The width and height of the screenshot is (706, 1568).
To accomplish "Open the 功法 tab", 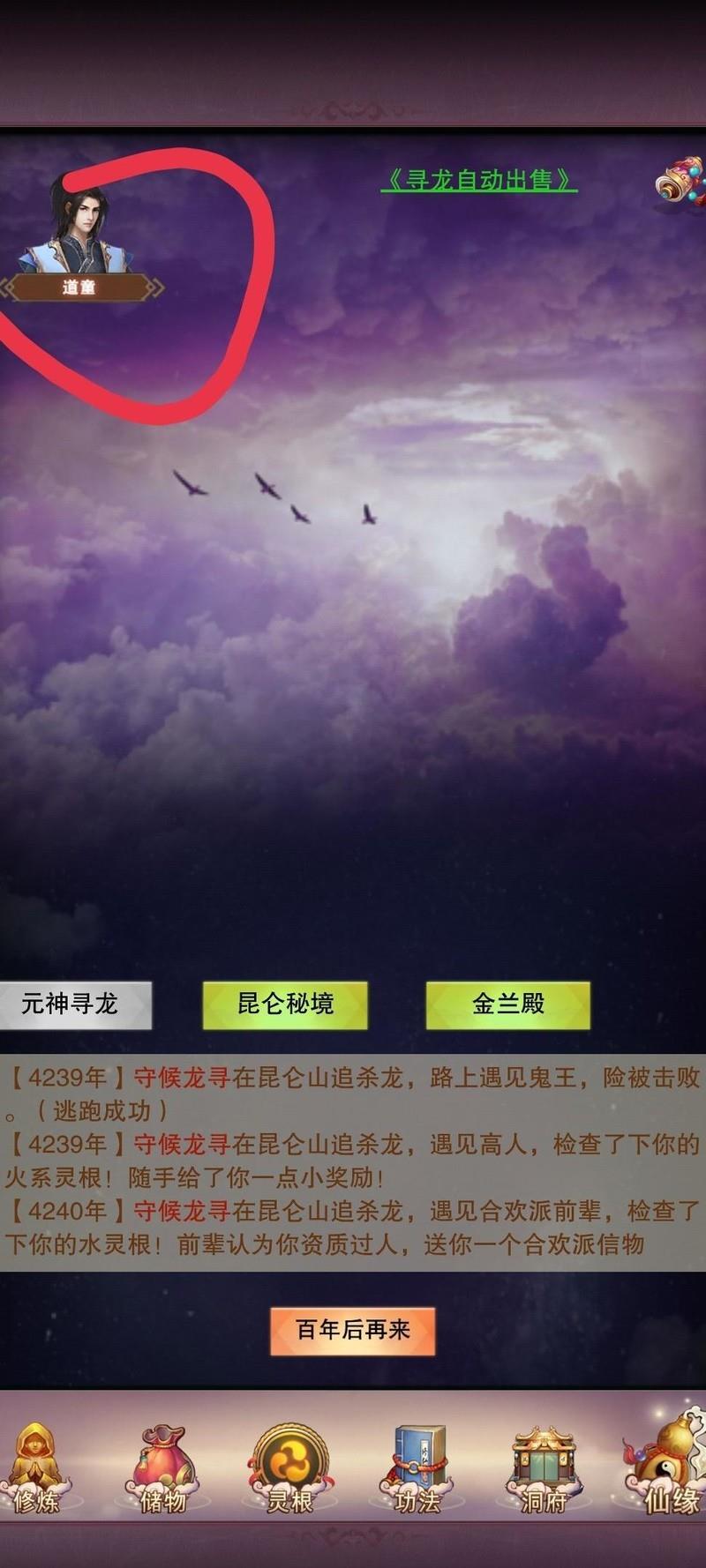I will coord(417,1467).
